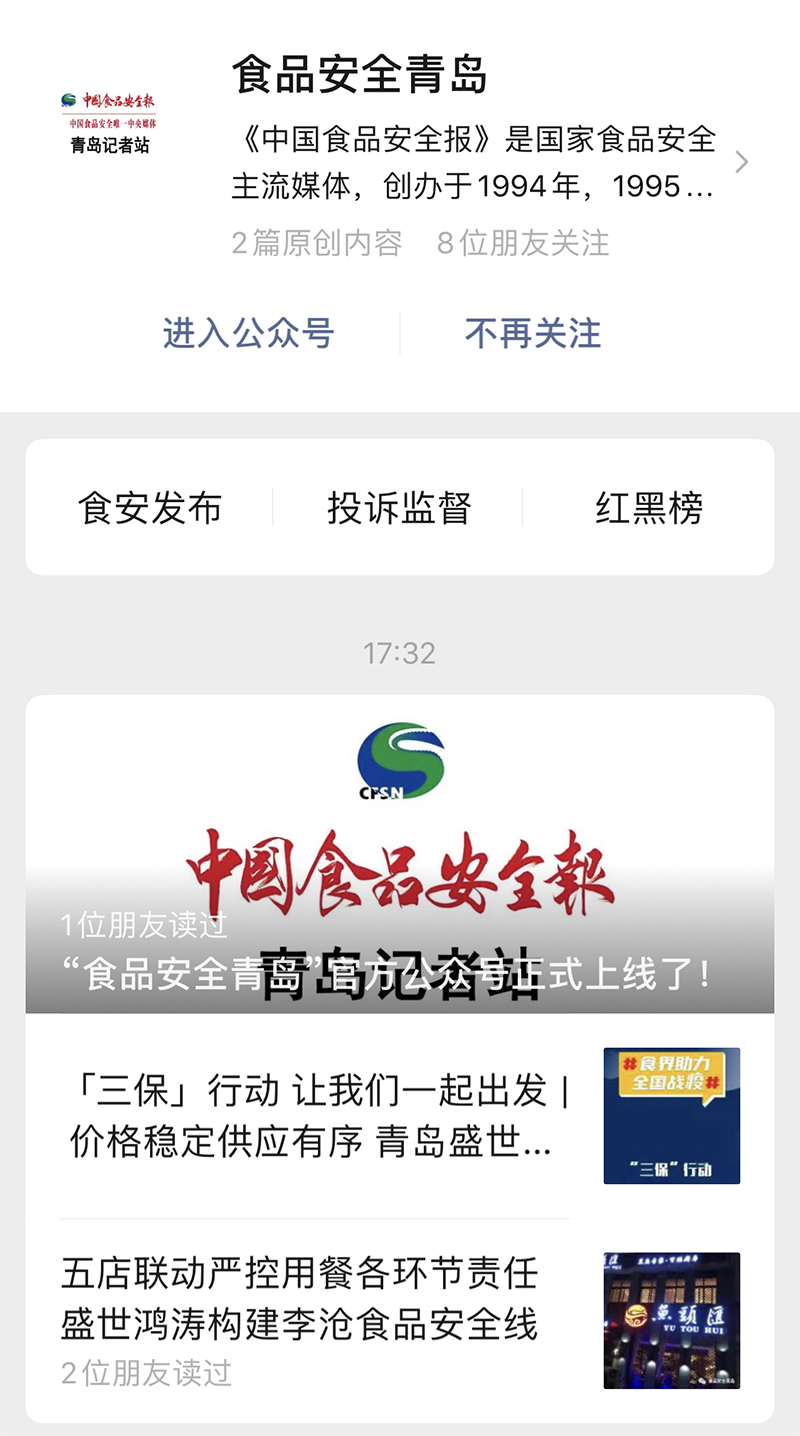Open the article about 官方公众号正式上线
Screen dimensions: 800x1436
click(399, 855)
